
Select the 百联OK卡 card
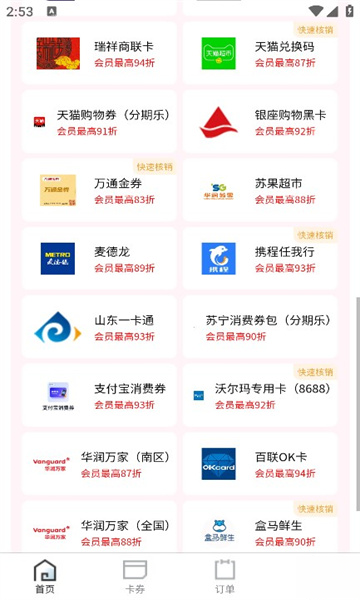(260, 464)
